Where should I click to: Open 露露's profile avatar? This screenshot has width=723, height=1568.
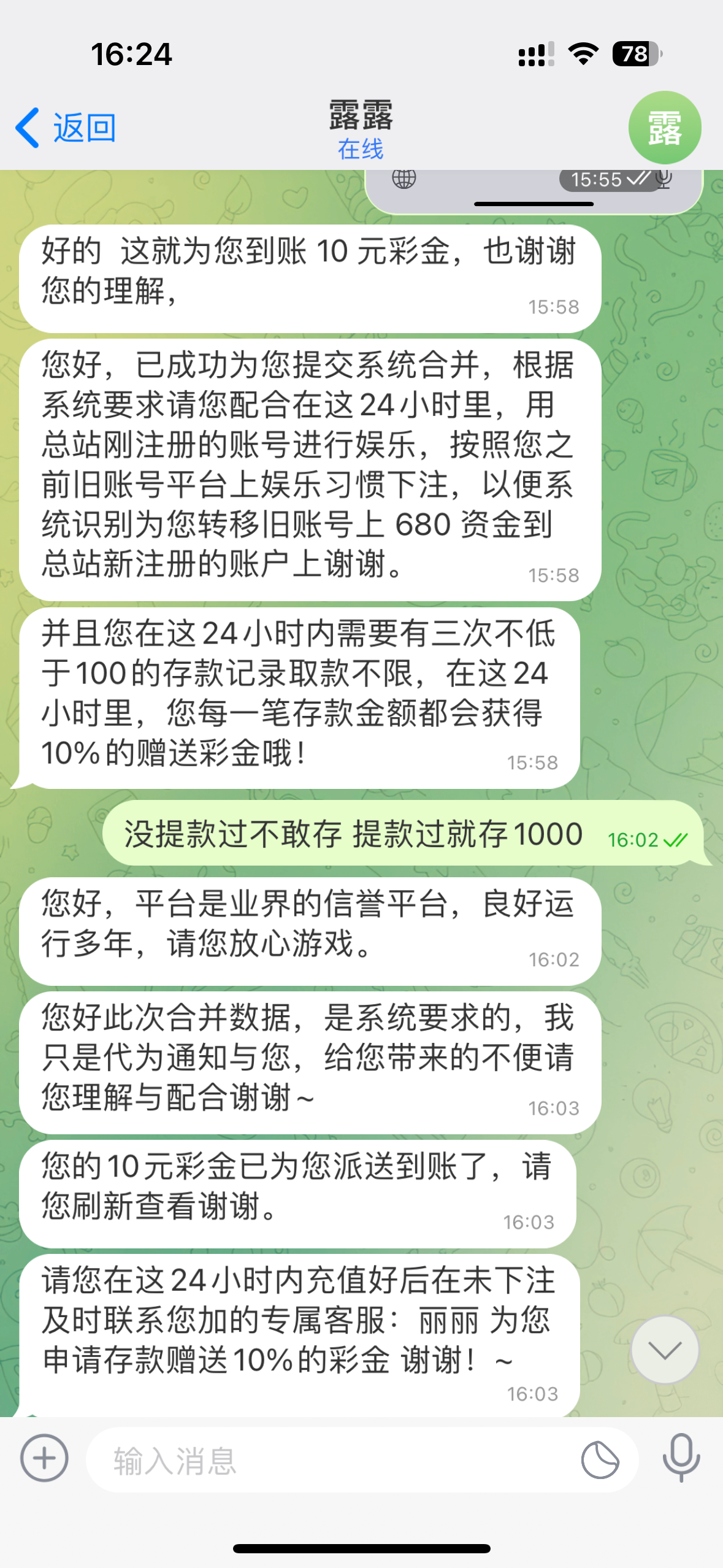[x=664, y=128]
